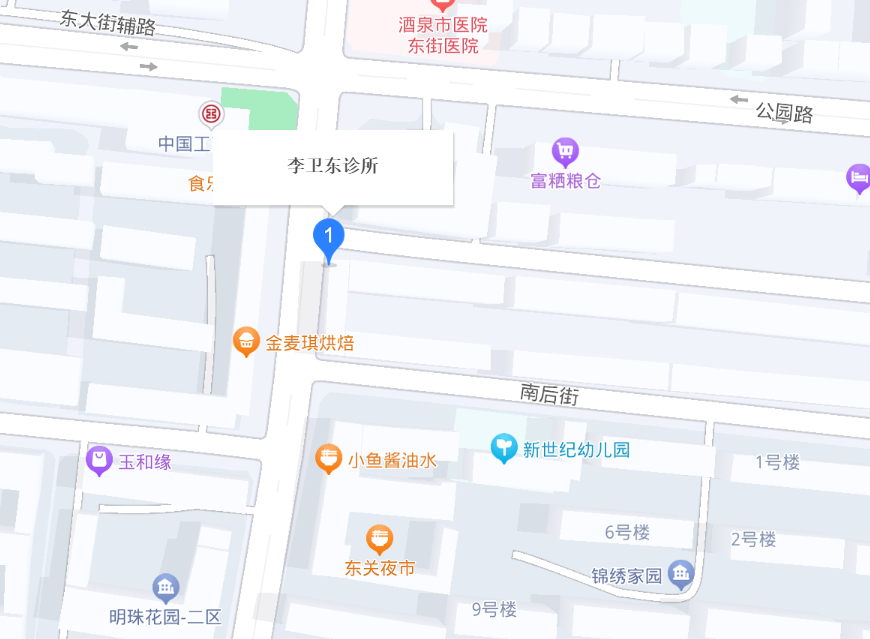Tap the blue location pin numbered 1
Viewport: 870px width, 639px height.
pos(329,238)
